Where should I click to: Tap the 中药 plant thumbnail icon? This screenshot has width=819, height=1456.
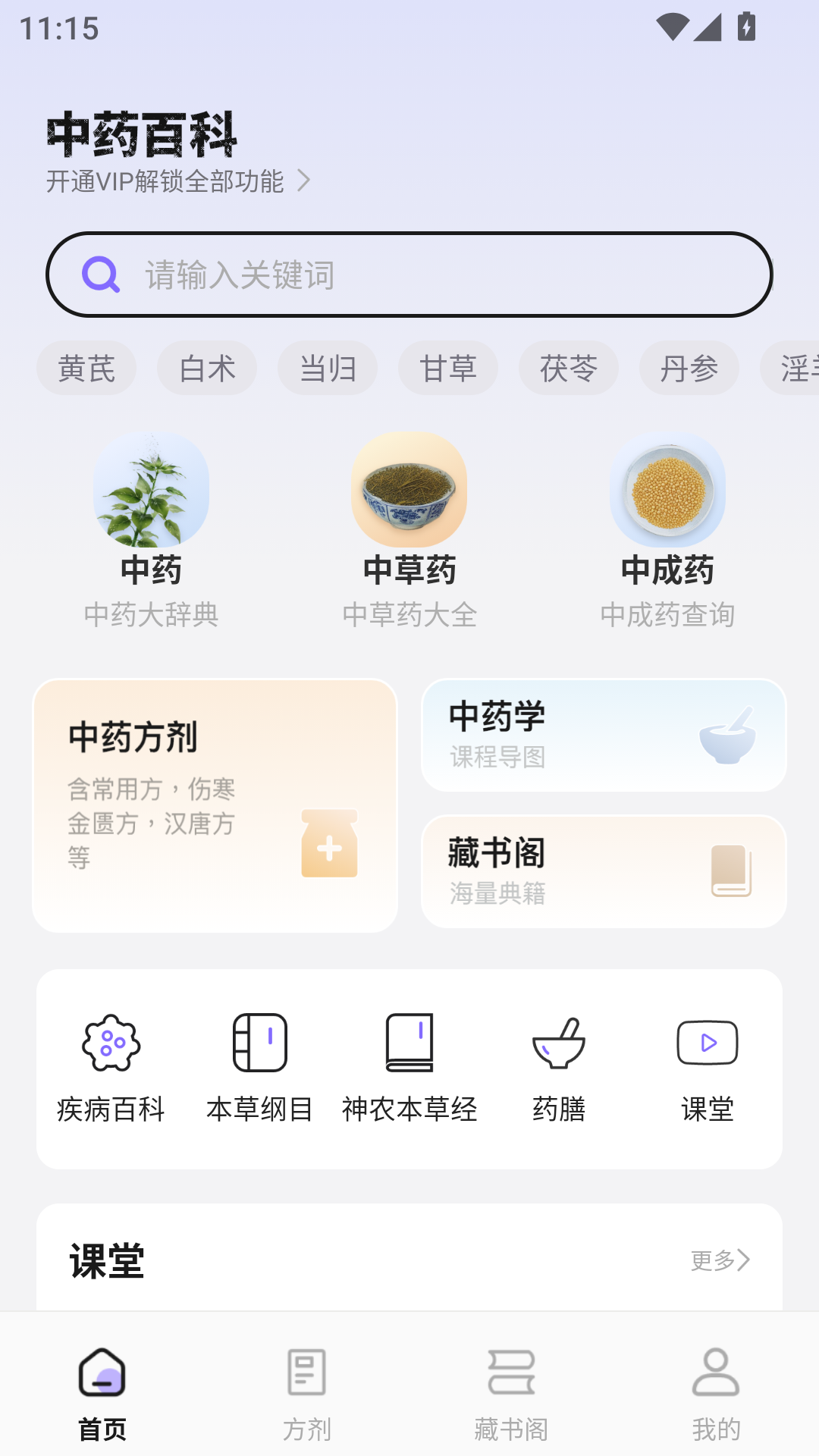point(151,491)
